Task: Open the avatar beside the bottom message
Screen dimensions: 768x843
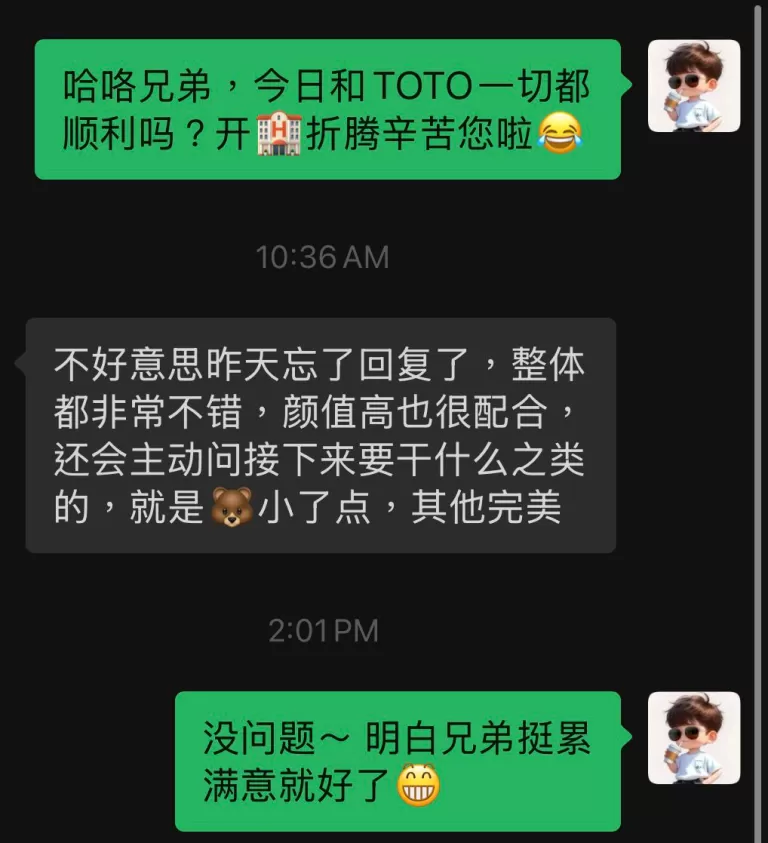Action: 695,735
